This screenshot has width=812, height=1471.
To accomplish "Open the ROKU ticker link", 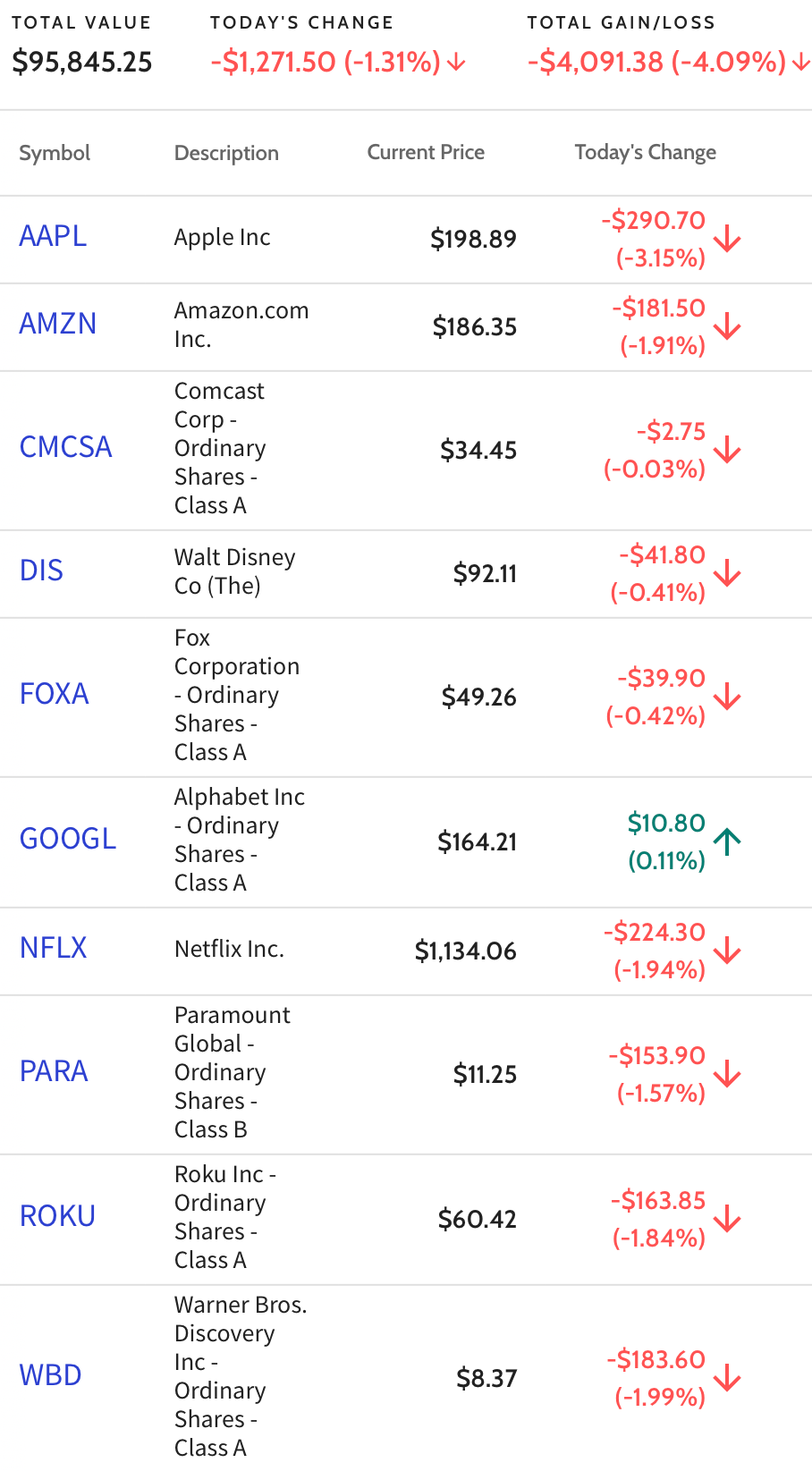I will 57,1216.
